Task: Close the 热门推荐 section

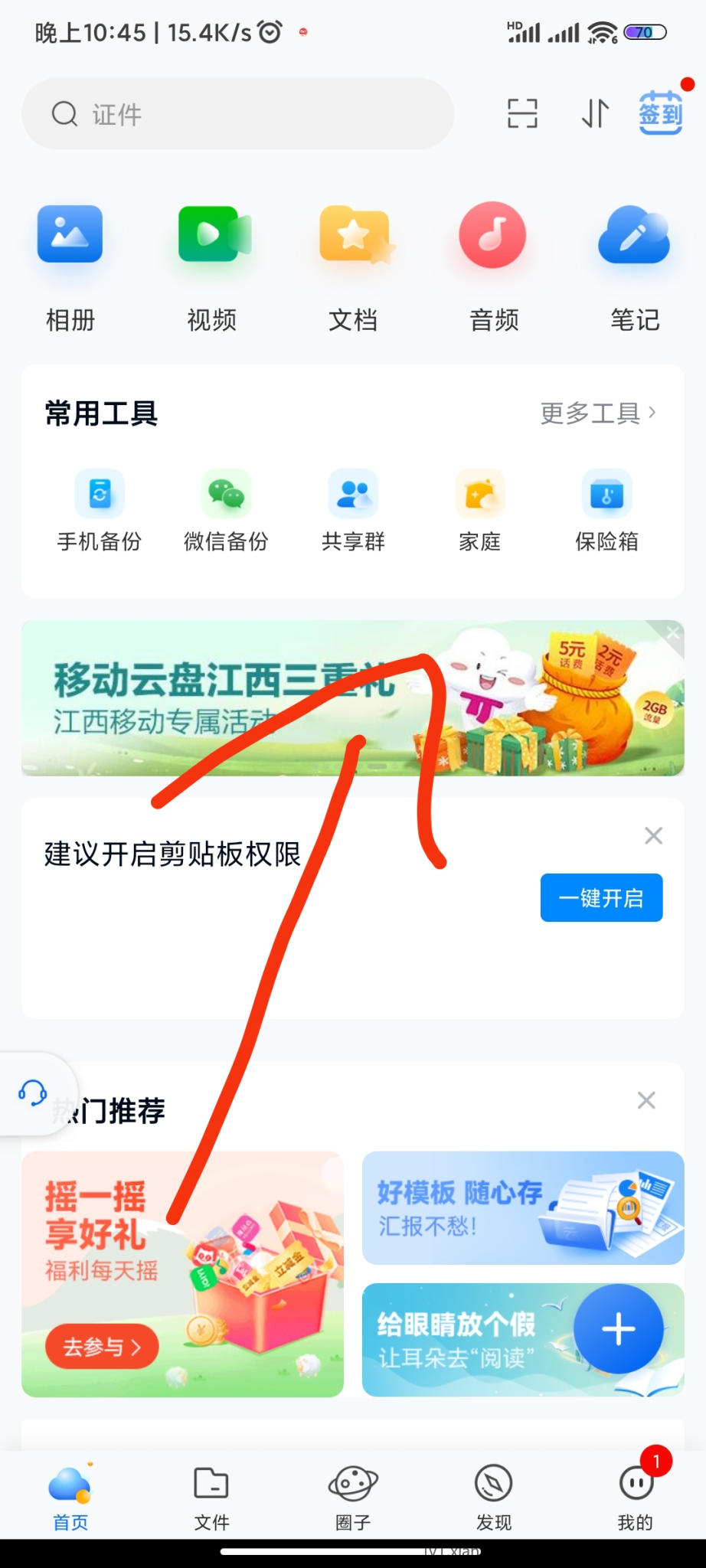Action: pos(646,1100)
